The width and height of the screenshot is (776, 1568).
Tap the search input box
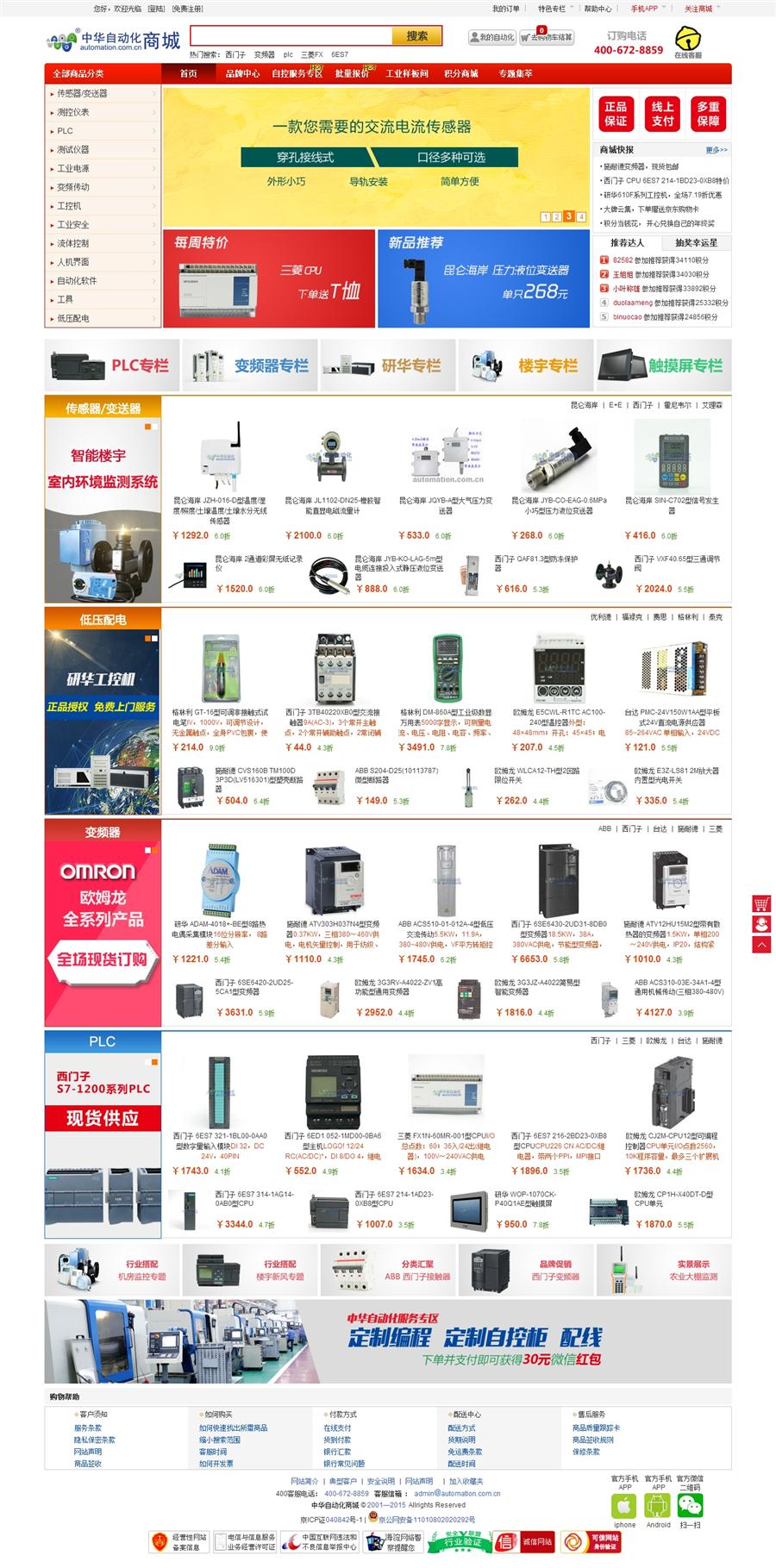291,35
